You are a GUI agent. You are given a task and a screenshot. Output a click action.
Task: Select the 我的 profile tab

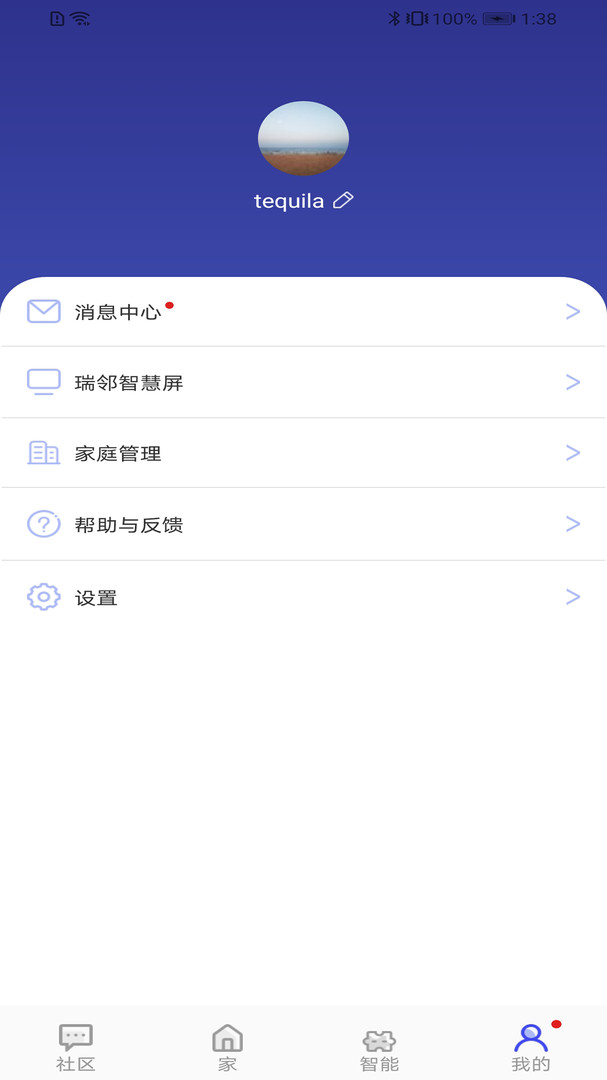531,1046
